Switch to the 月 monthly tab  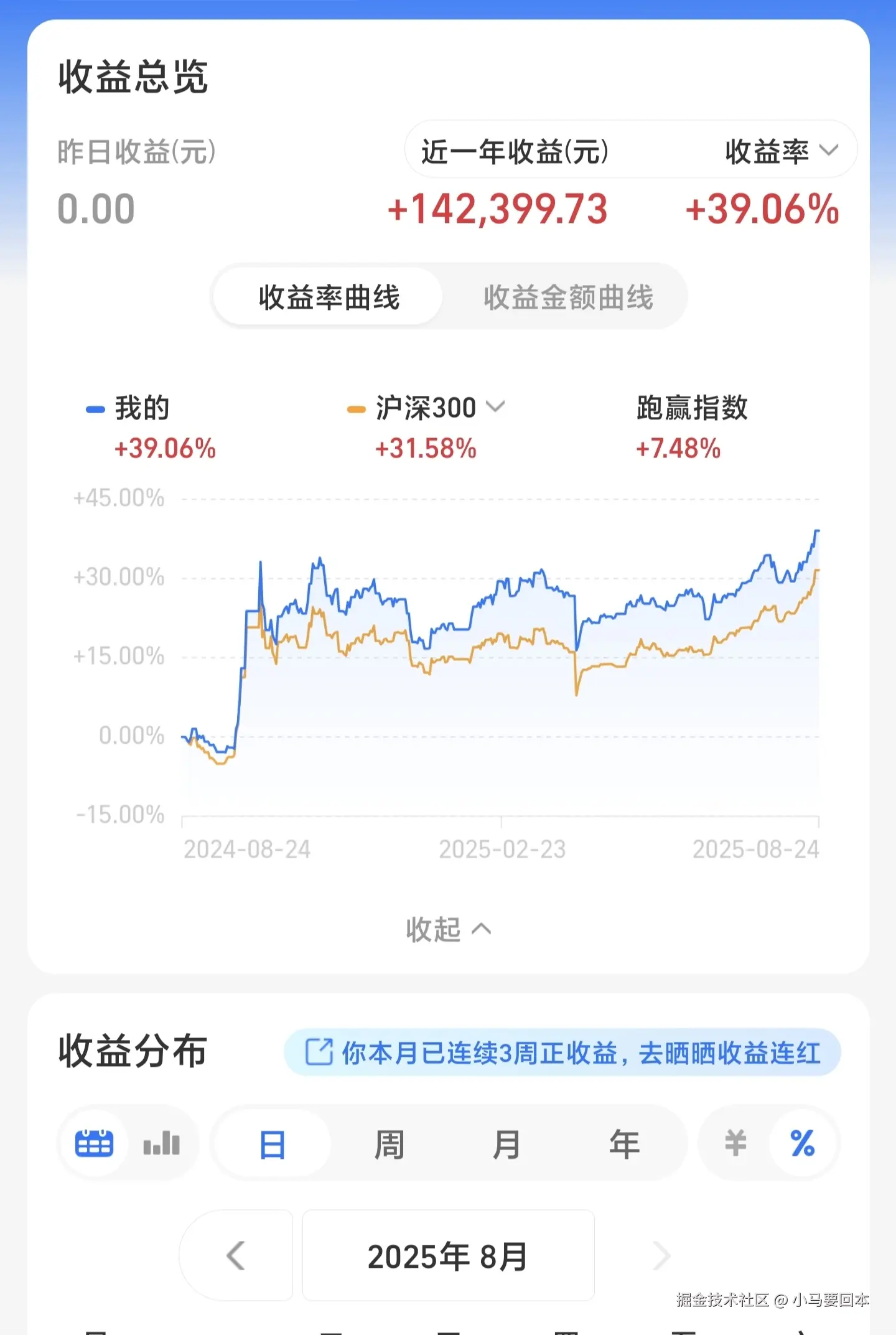click(505, 1143)
